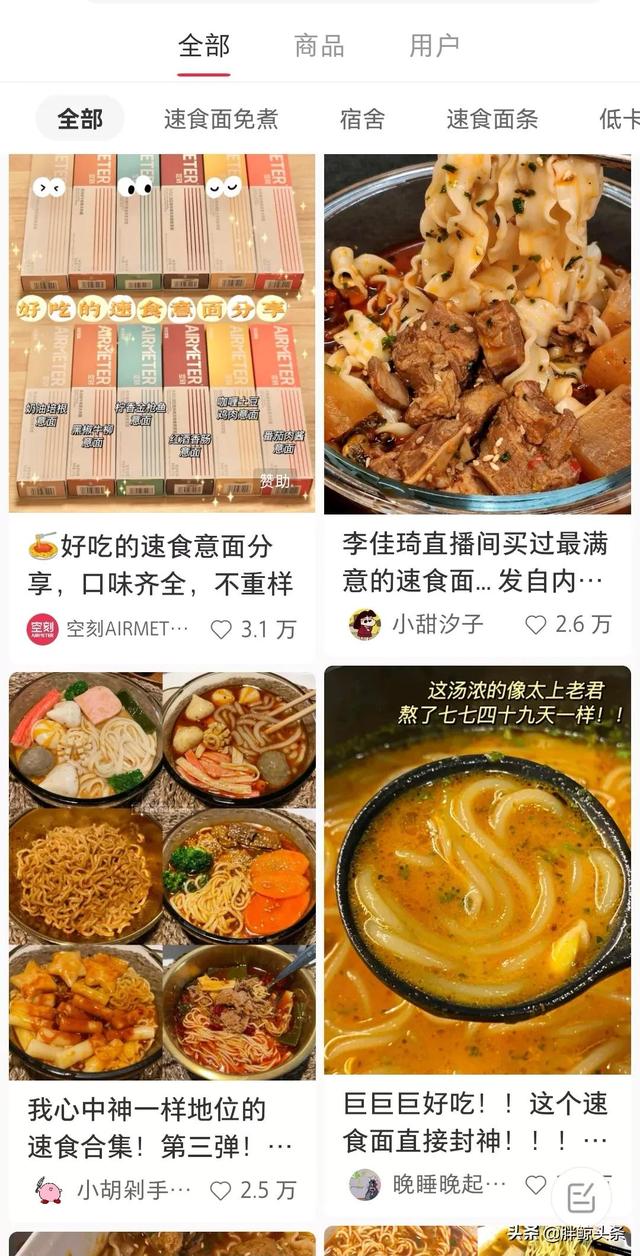Image resolution: width=640 pixels, height=1256 pixels.
Task: Choose the 速食面条 filter chip
Action: [492, 119]
